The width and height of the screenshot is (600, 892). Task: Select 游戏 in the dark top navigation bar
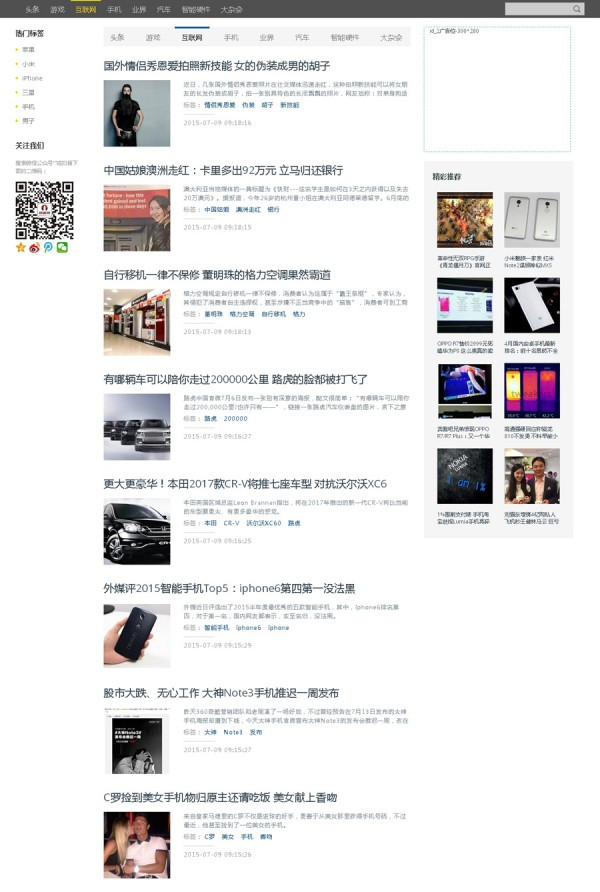[x=58, y=9]
